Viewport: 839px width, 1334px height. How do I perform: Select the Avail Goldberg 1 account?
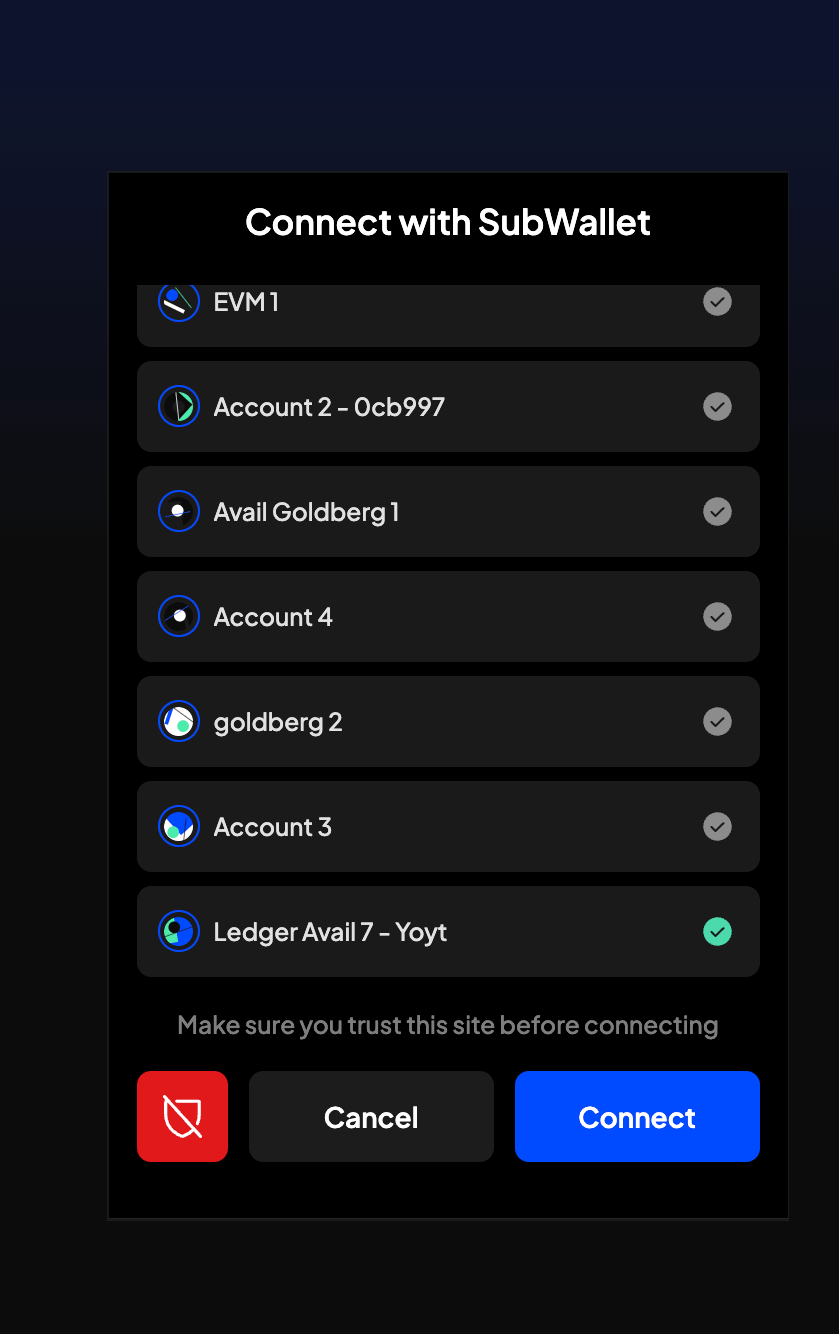(x=447, y=512)
